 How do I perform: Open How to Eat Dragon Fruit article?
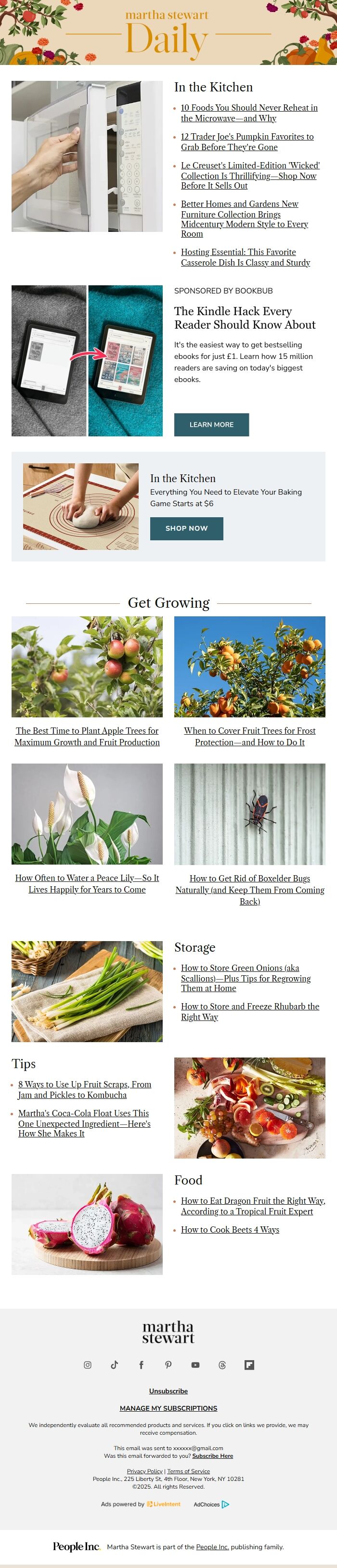(x=253, y=1206)
